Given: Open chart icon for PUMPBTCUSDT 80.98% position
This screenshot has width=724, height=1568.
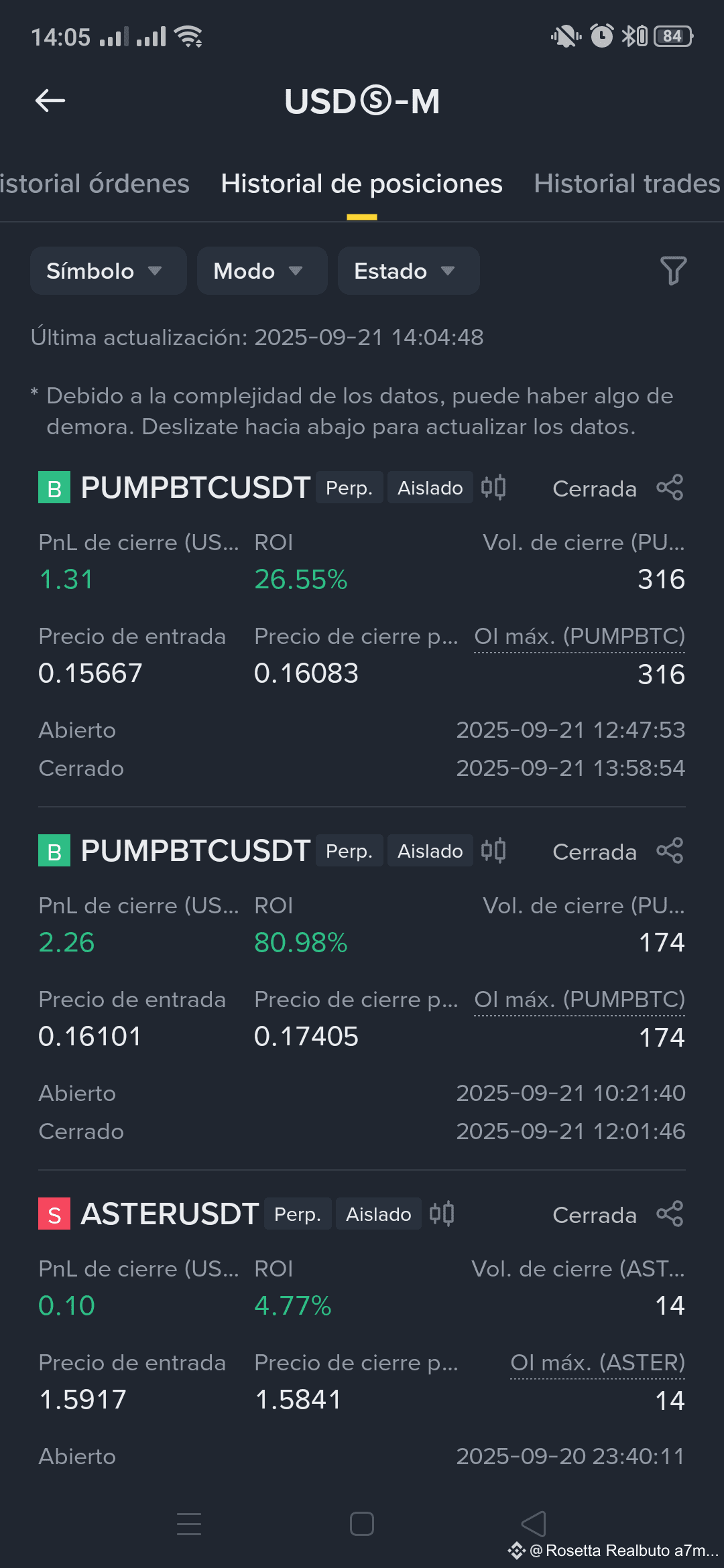Looking at the screenshot, I should pyautogui.click(x=493, y=850).
